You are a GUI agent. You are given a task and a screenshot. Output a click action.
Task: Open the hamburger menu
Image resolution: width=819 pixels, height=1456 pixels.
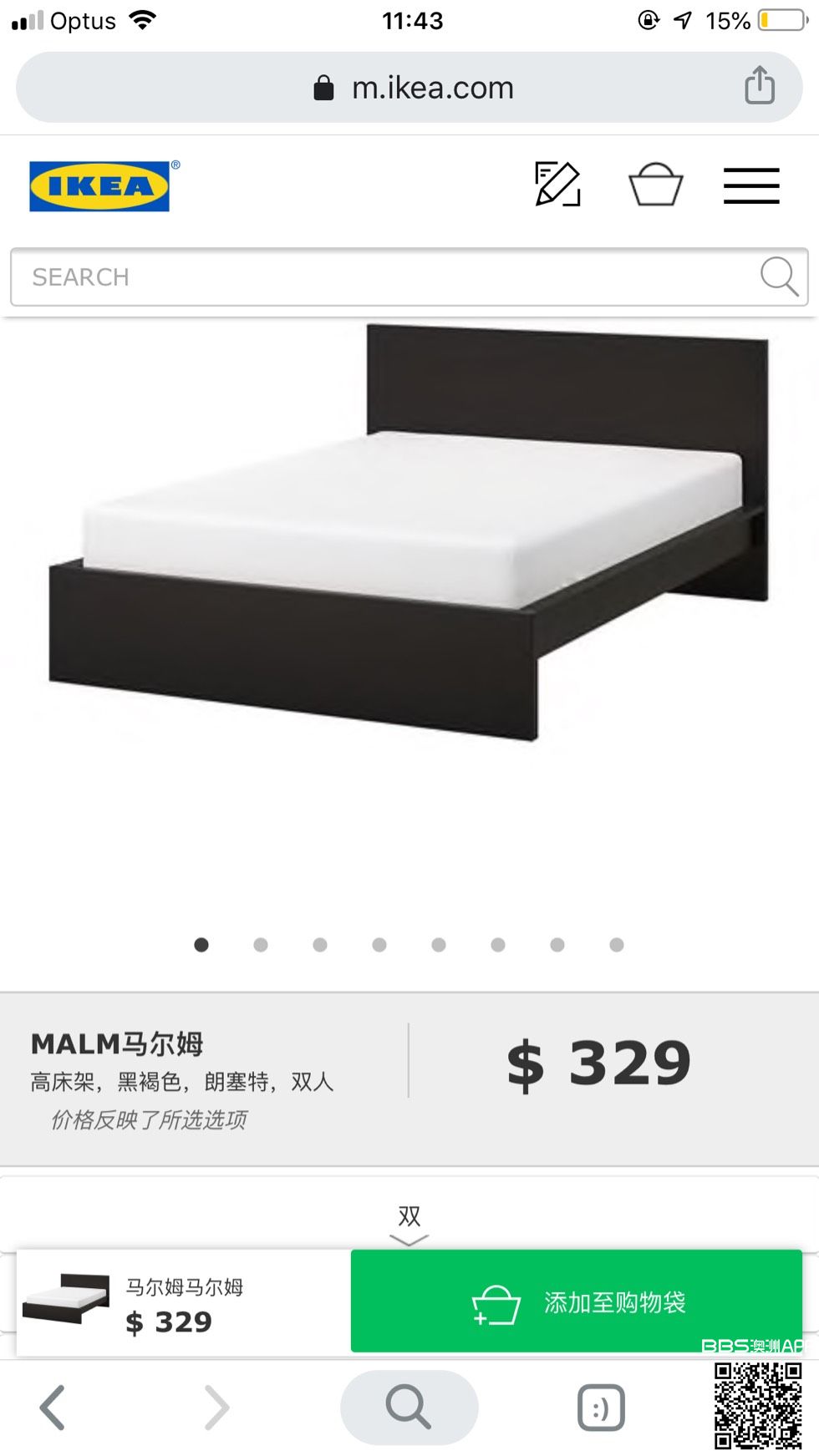point(751,185)
